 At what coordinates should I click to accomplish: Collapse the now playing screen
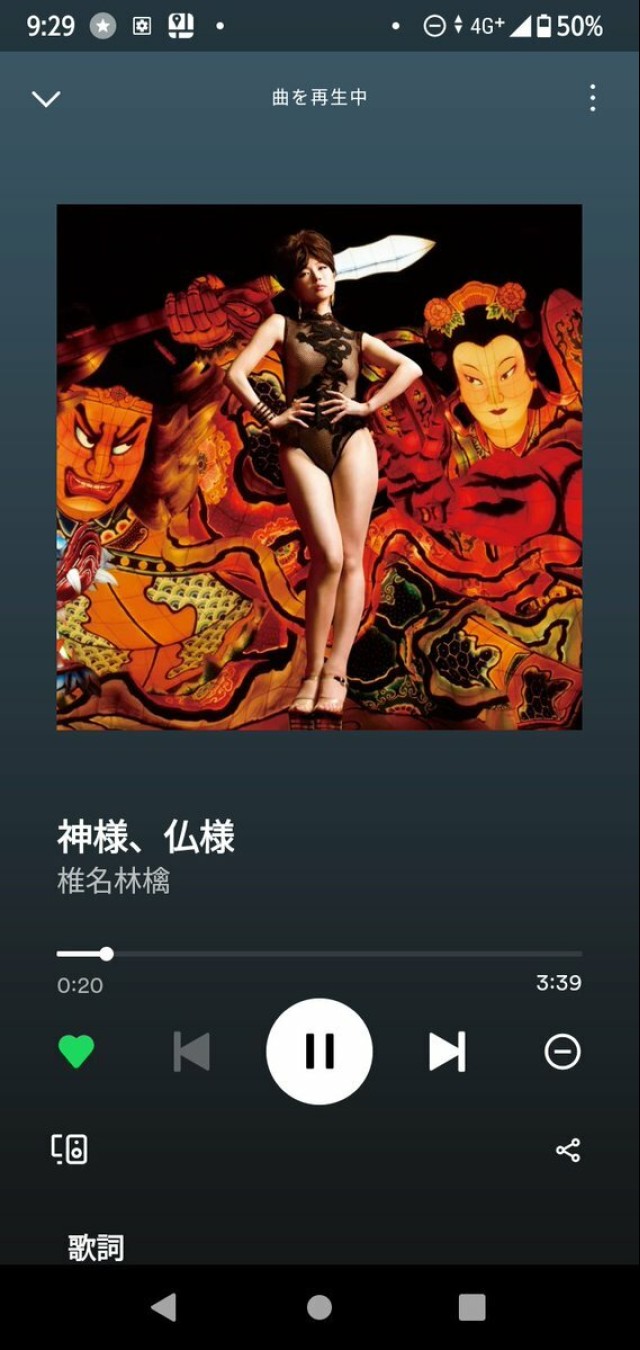pyautogui.click(x=46, y=98)
